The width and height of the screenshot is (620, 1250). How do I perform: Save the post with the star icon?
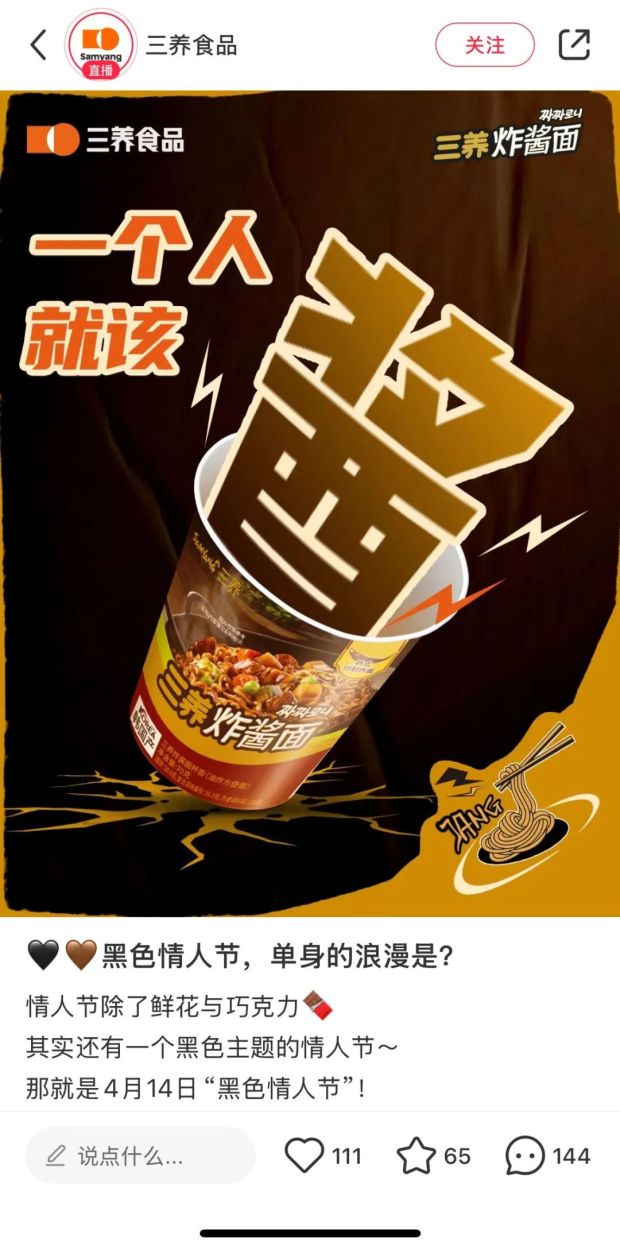tap(416, 1156)
